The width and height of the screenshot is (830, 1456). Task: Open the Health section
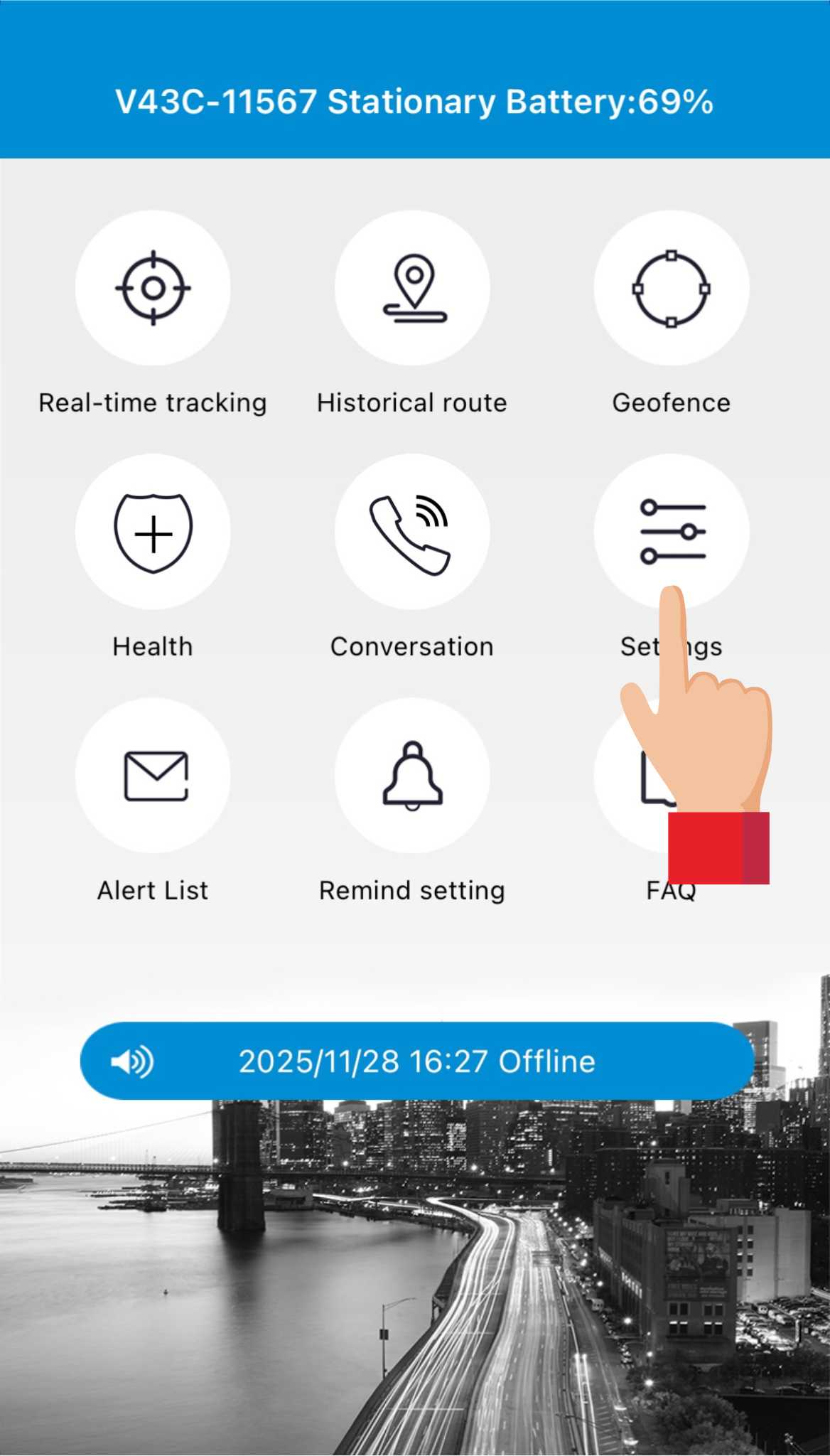pyautogui.click(x=153, y=532)
